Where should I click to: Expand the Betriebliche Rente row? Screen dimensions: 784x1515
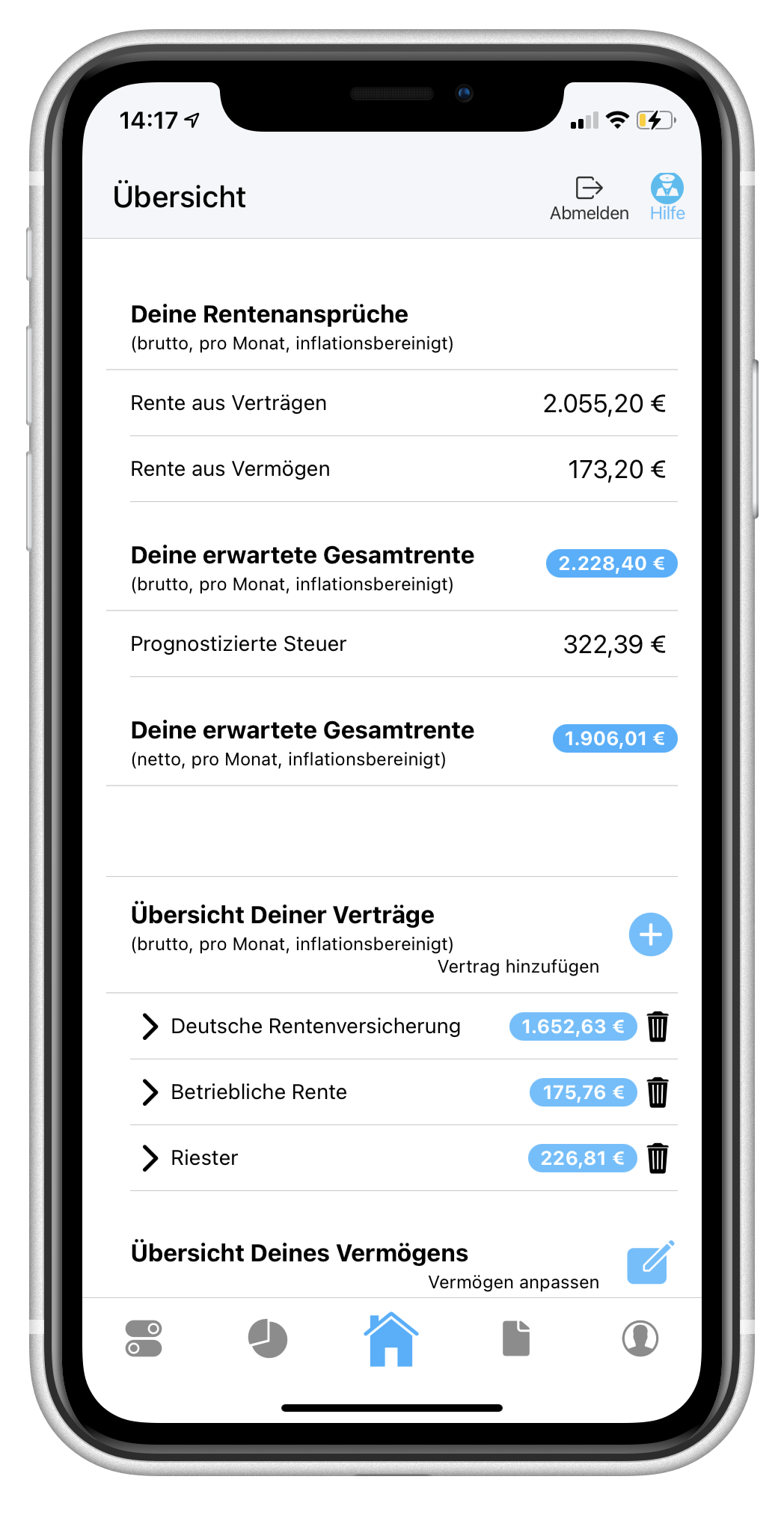pos(150,1092)
